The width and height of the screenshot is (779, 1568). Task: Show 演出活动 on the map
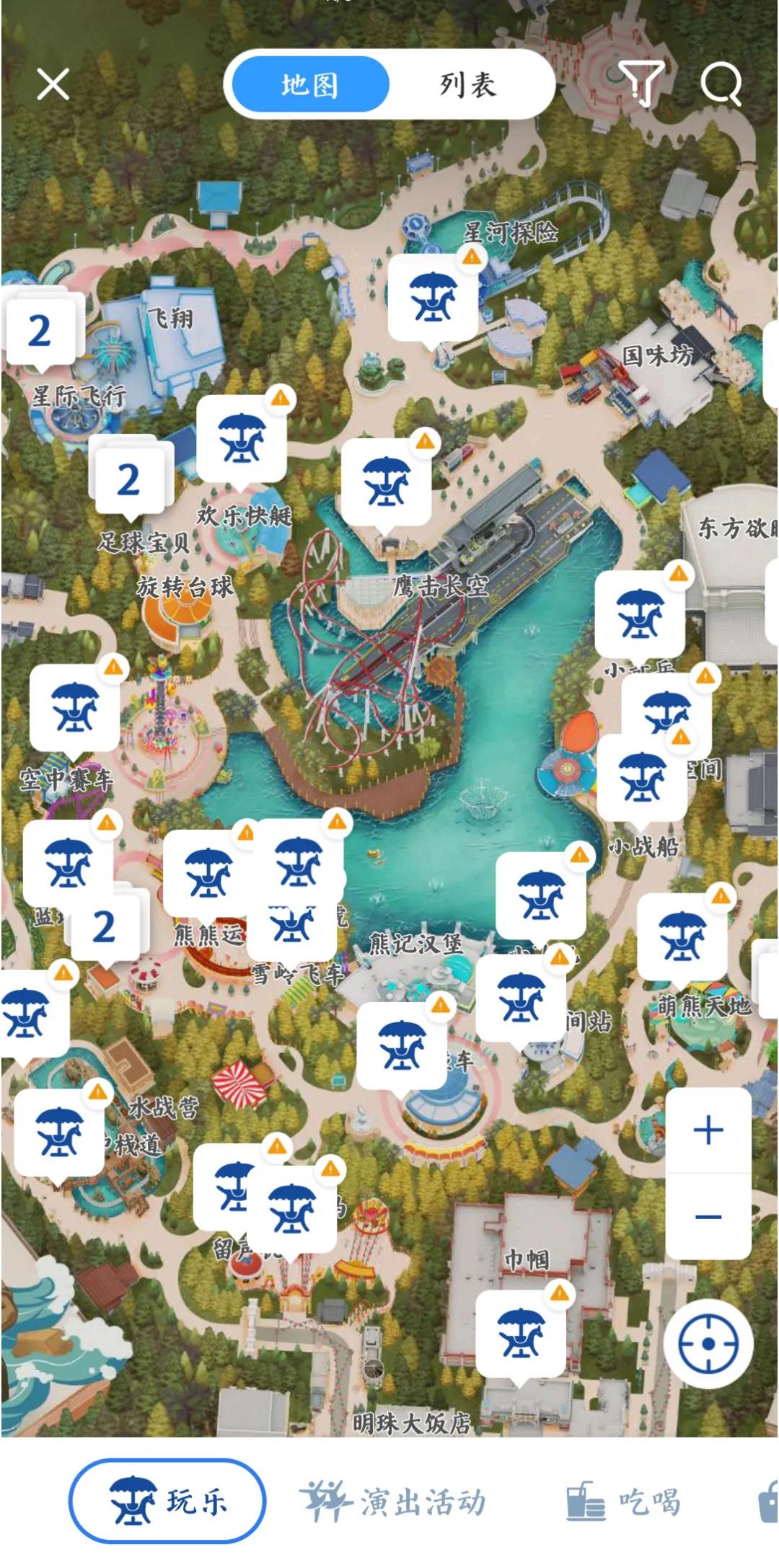[393, 1502]
